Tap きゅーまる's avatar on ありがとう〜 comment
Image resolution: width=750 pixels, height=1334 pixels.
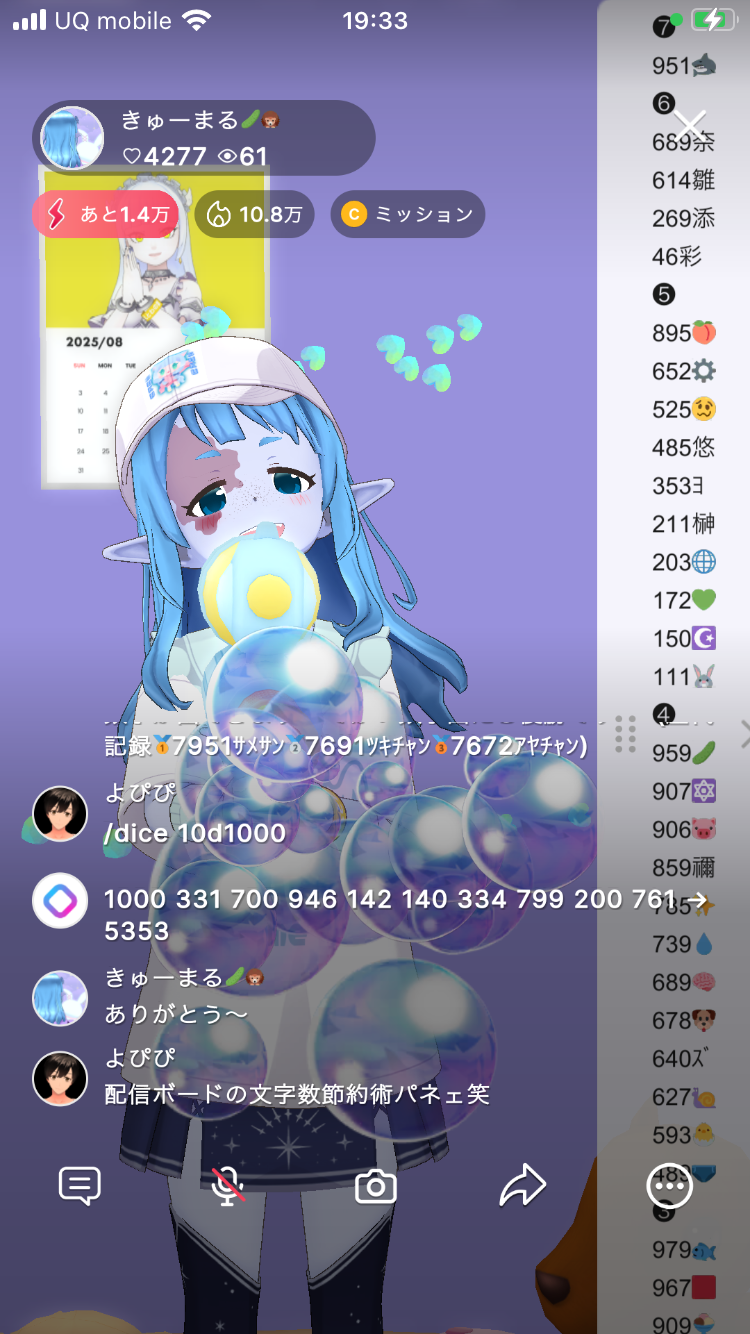tap(60, 997)
